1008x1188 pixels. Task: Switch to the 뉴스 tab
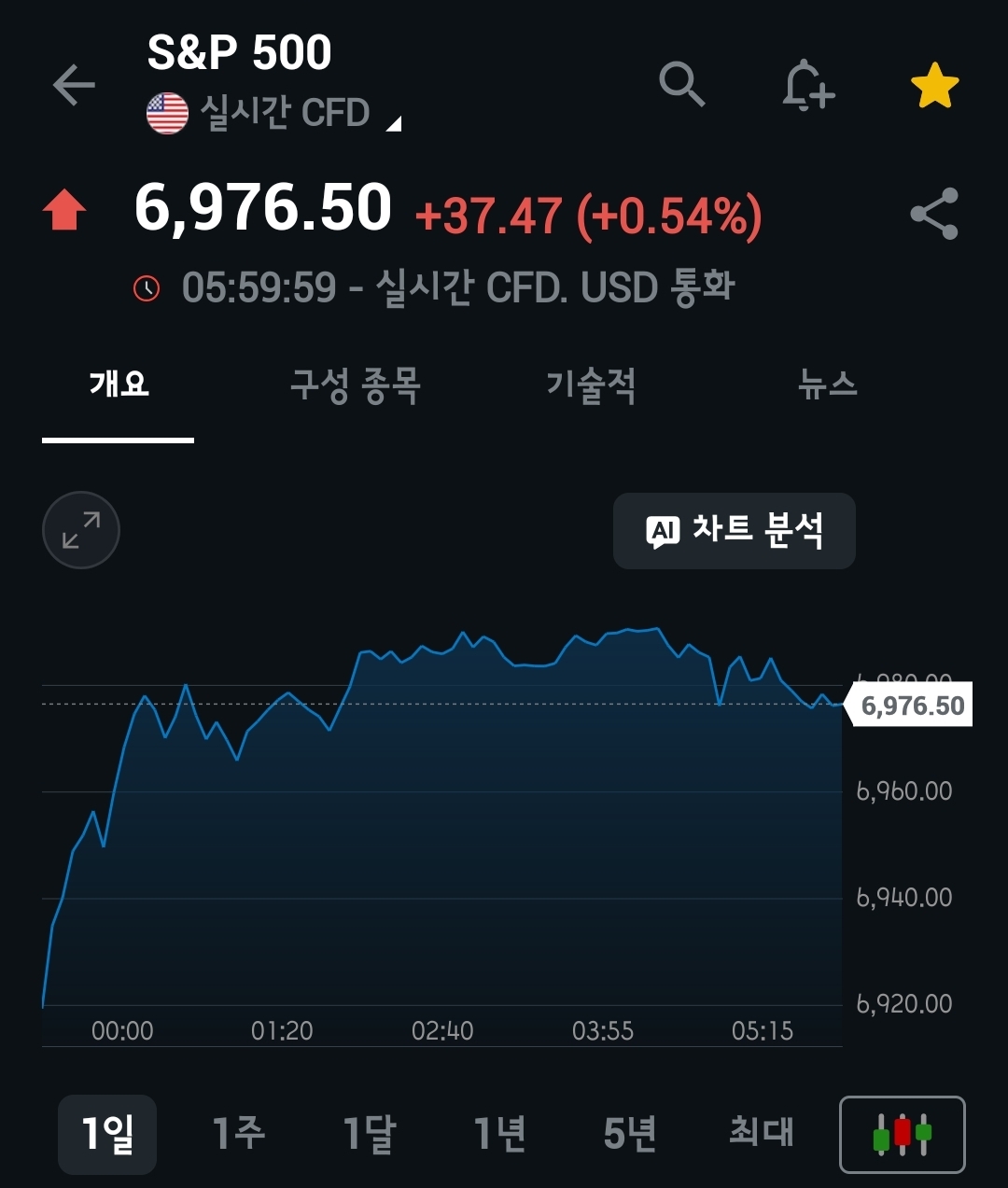point(827,384)
